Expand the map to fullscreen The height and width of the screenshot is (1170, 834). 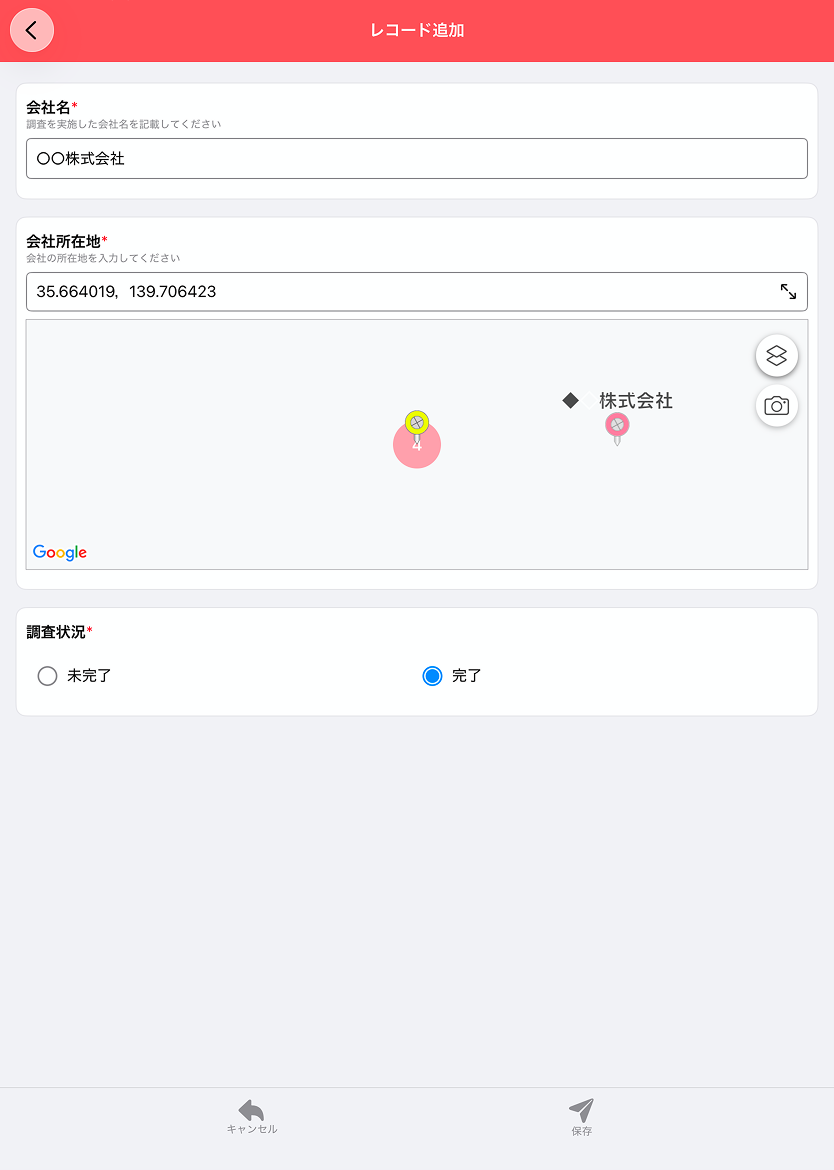(x=788, y=292)
